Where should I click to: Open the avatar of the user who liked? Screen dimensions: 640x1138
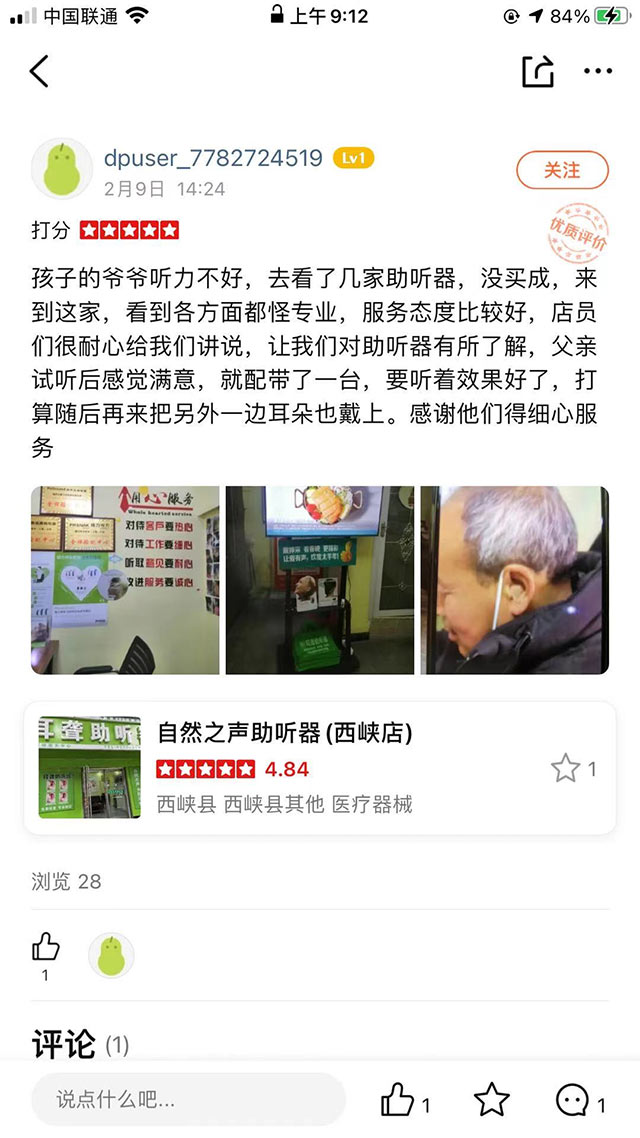pos(111,955)
